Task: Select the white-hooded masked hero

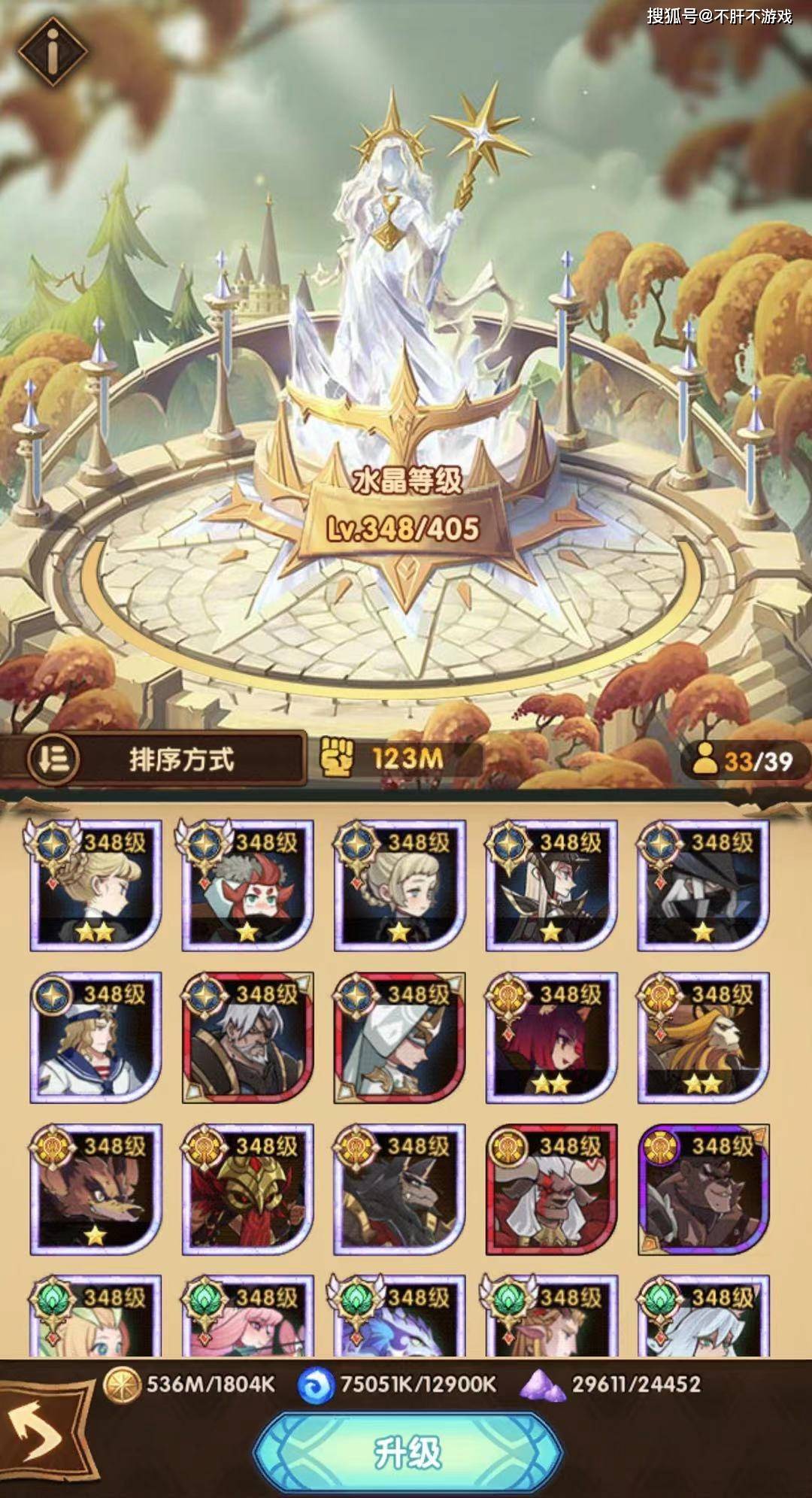Action: [399, 1039]
